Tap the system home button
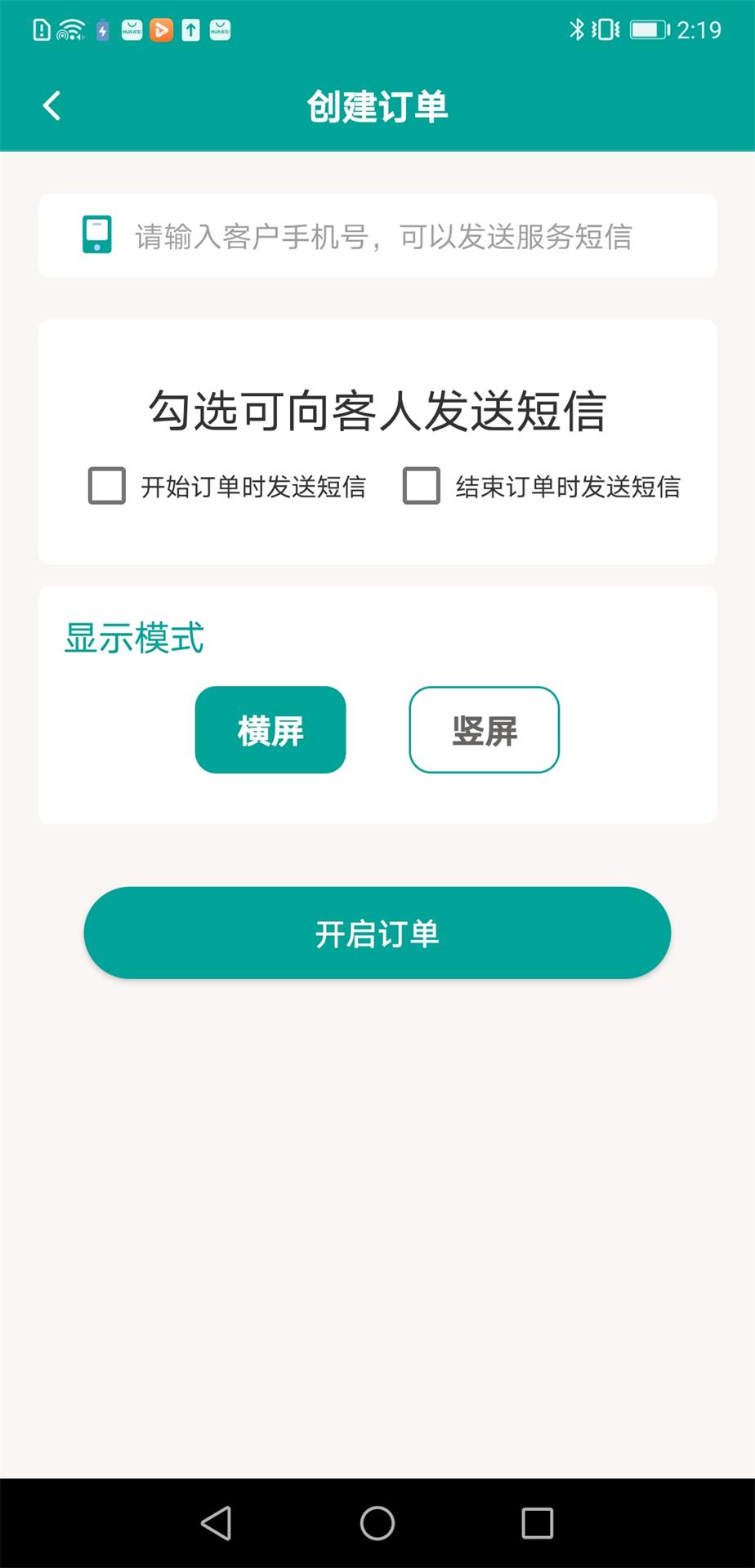The image size is (755, 1568). click(377, 1522)
